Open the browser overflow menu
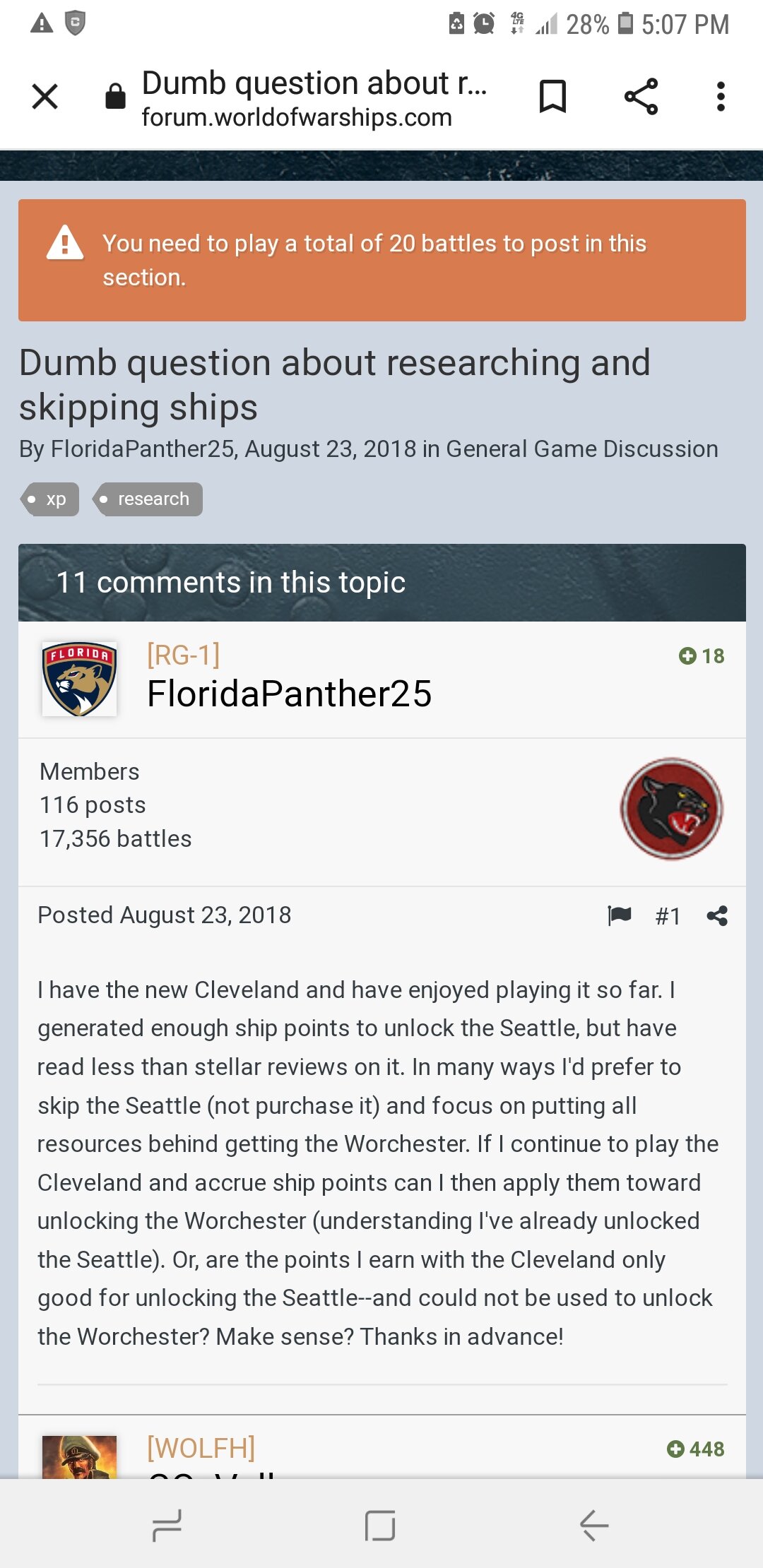 point(720,96)
